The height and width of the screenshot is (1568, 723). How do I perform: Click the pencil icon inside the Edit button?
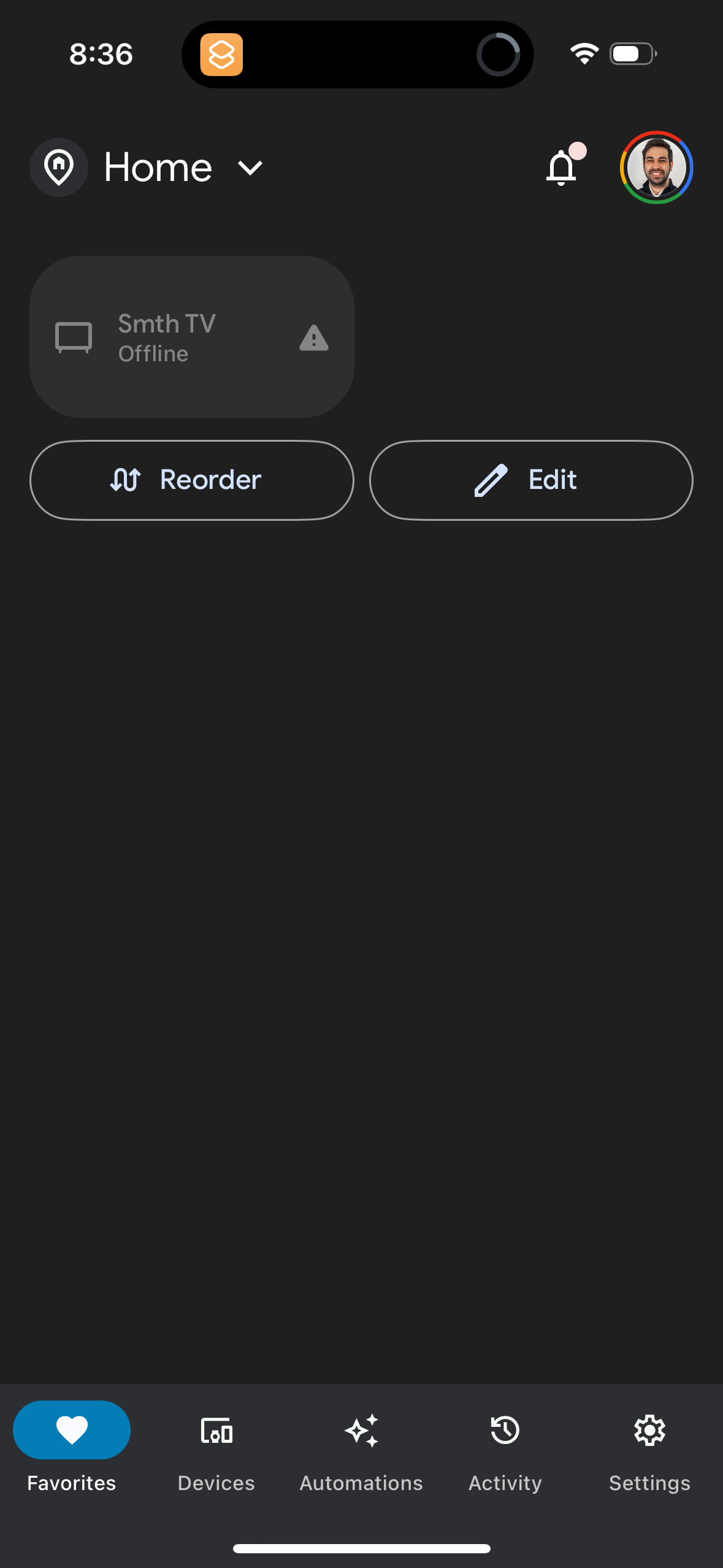[489, 480]
